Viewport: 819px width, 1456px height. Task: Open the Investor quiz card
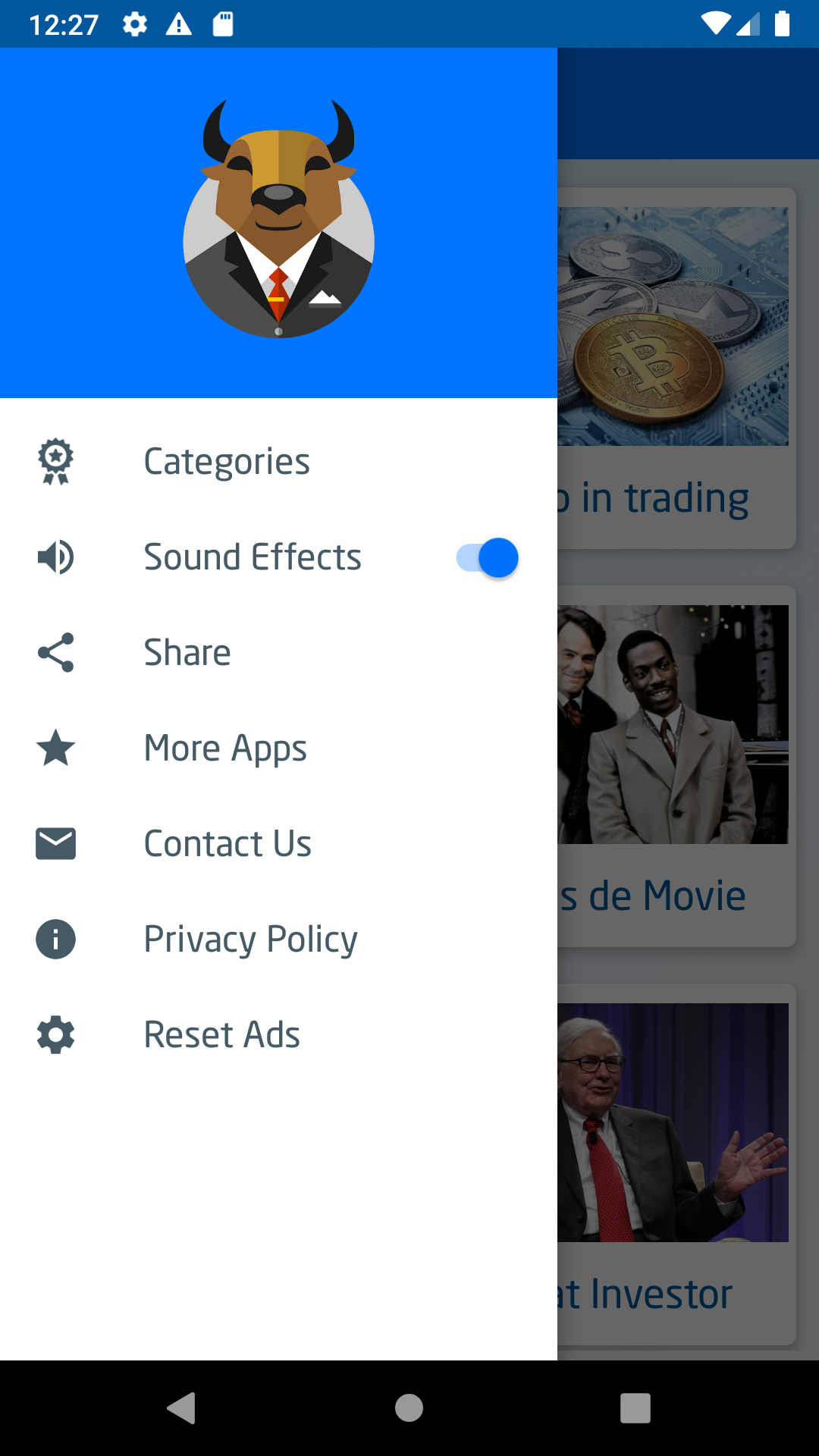(x=676, y=1164)
